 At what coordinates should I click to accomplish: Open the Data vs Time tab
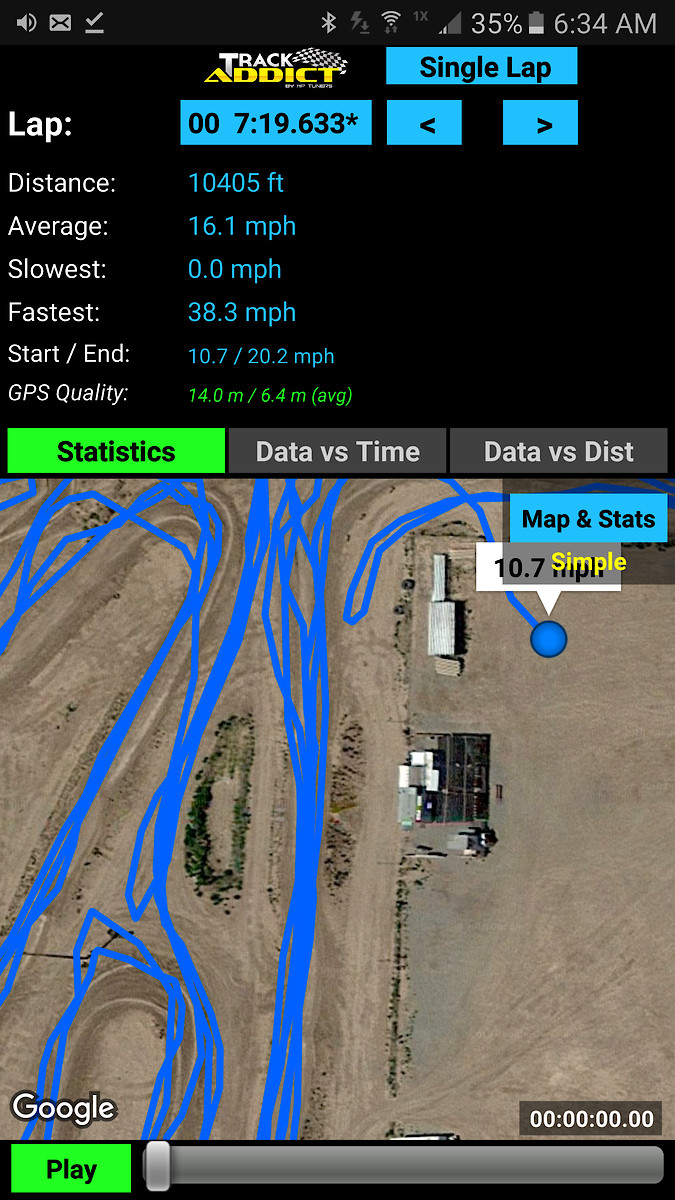click(x=337, y=452)
